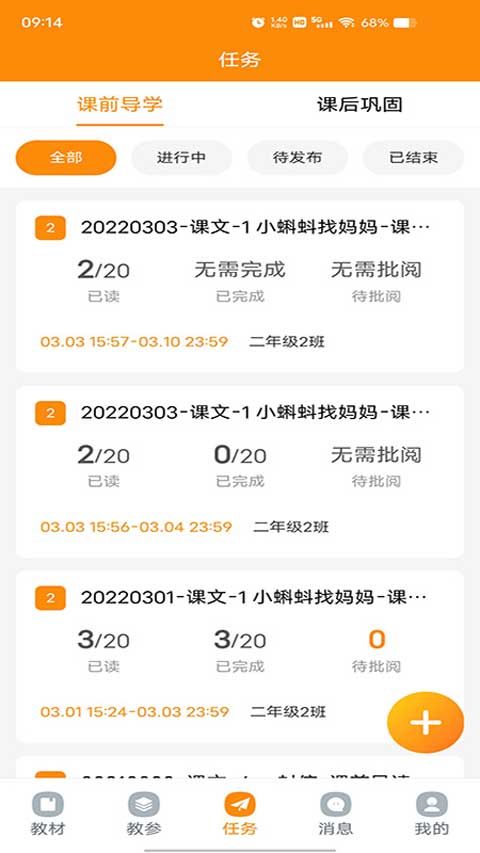This screenshot has width=480, height=853.
Task: Open the 消息 tab
Action: (336, 814)
